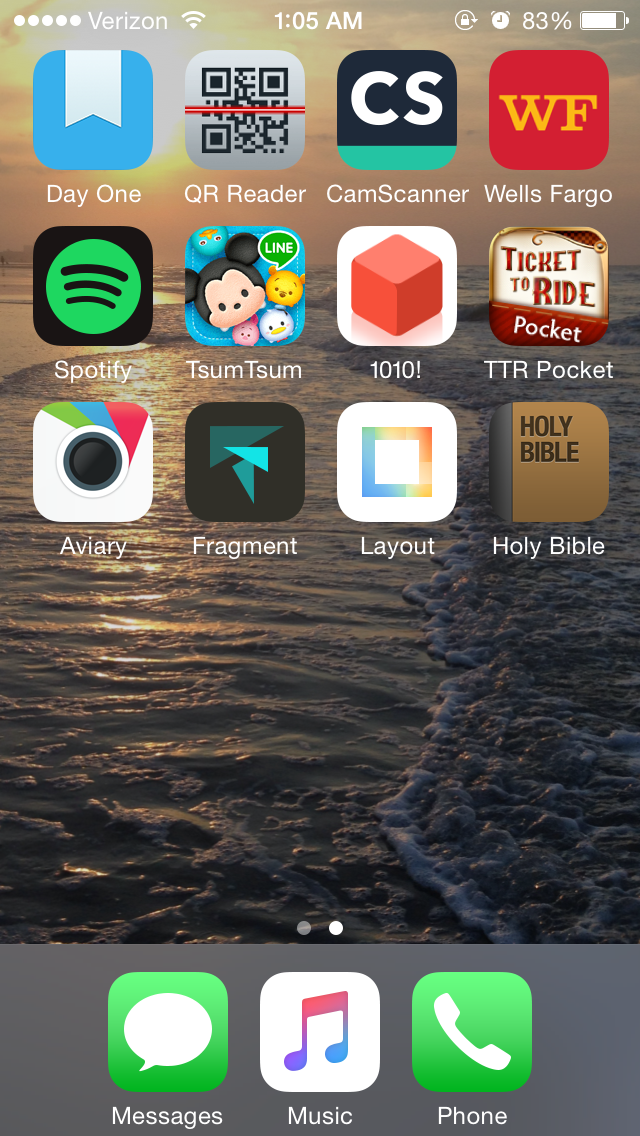Open TTR Pocket
Image resolution: width=640 pixels, height=1136 pixels.
pos(549,286)
